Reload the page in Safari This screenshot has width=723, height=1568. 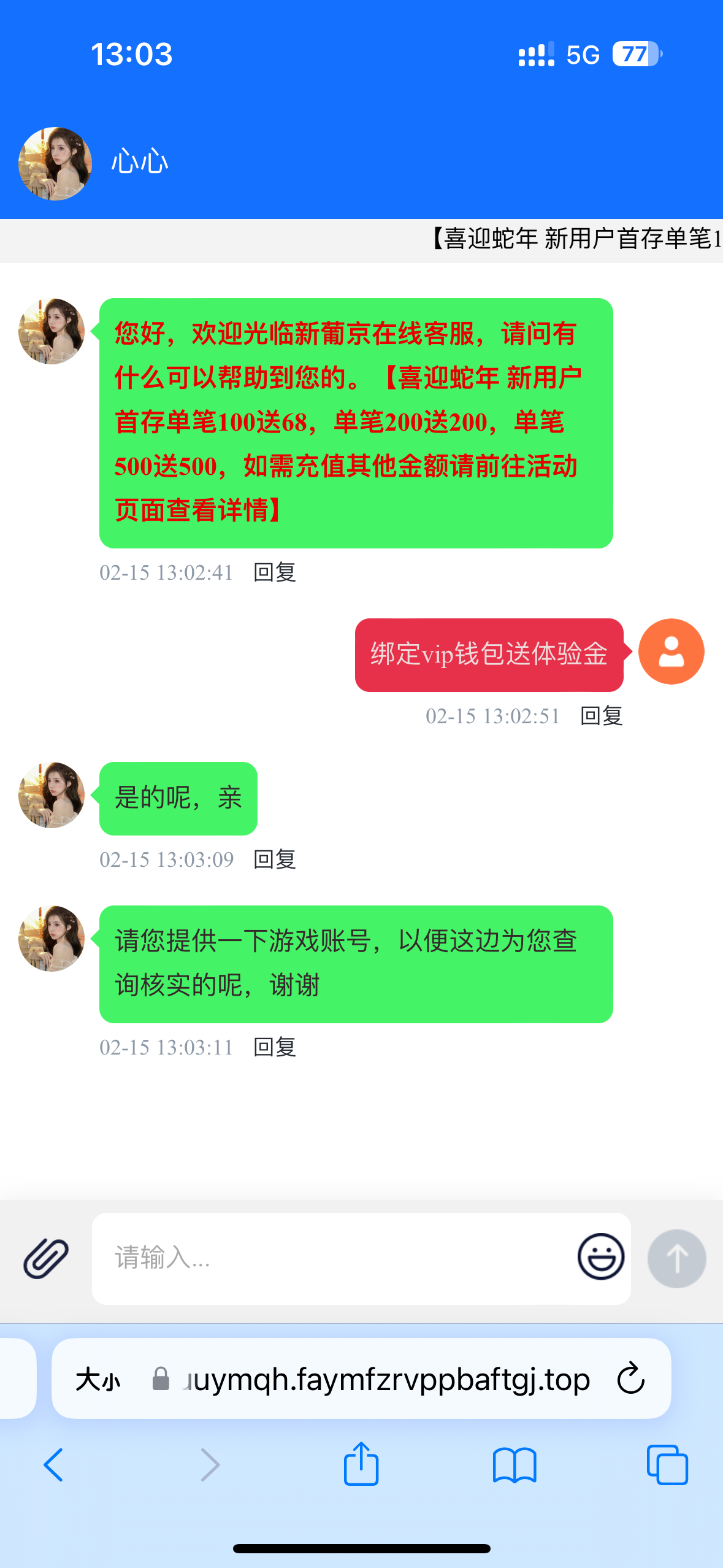(630, 1379)
